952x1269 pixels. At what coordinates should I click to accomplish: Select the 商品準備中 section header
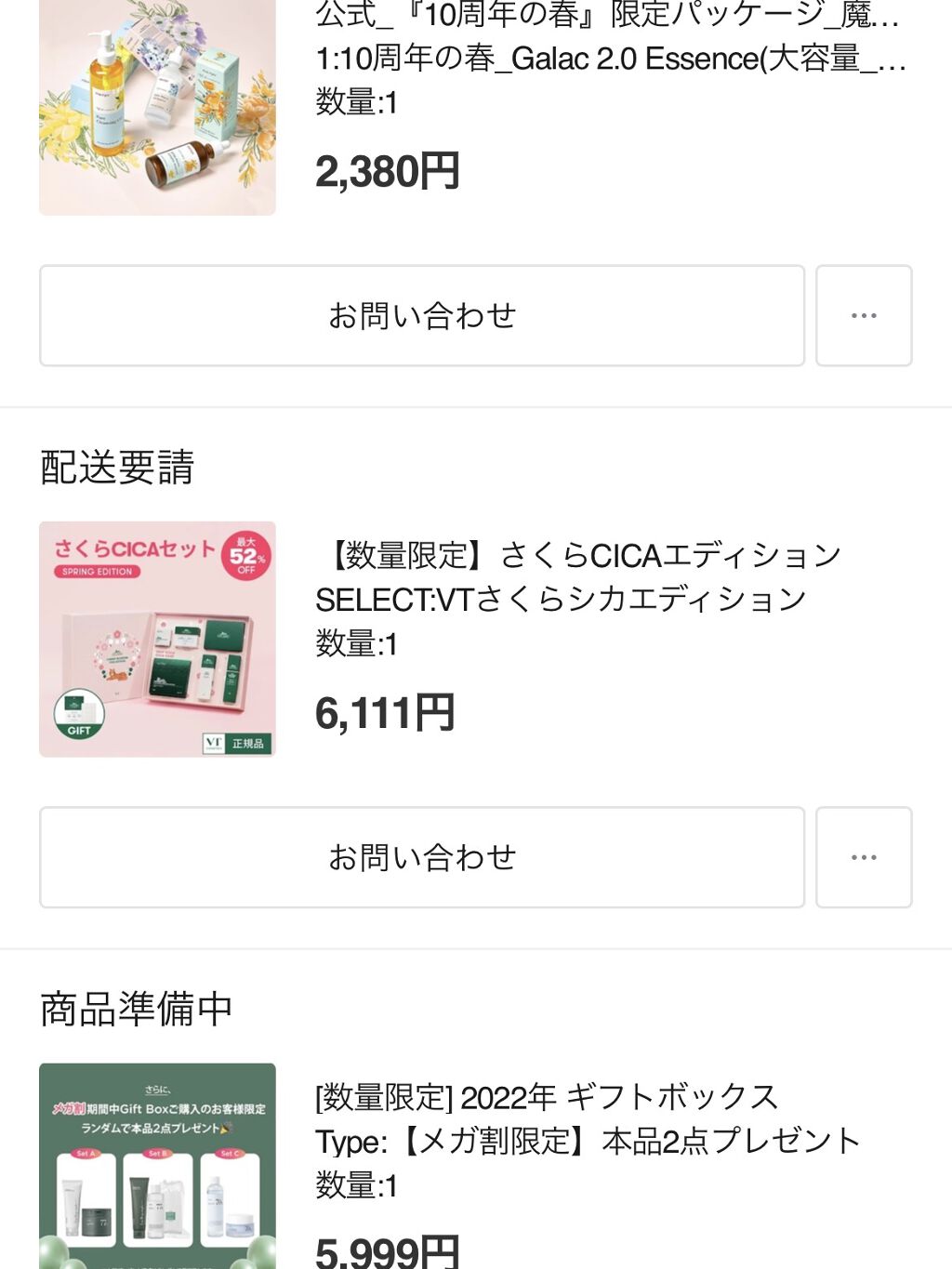(x=136, y=1008)
